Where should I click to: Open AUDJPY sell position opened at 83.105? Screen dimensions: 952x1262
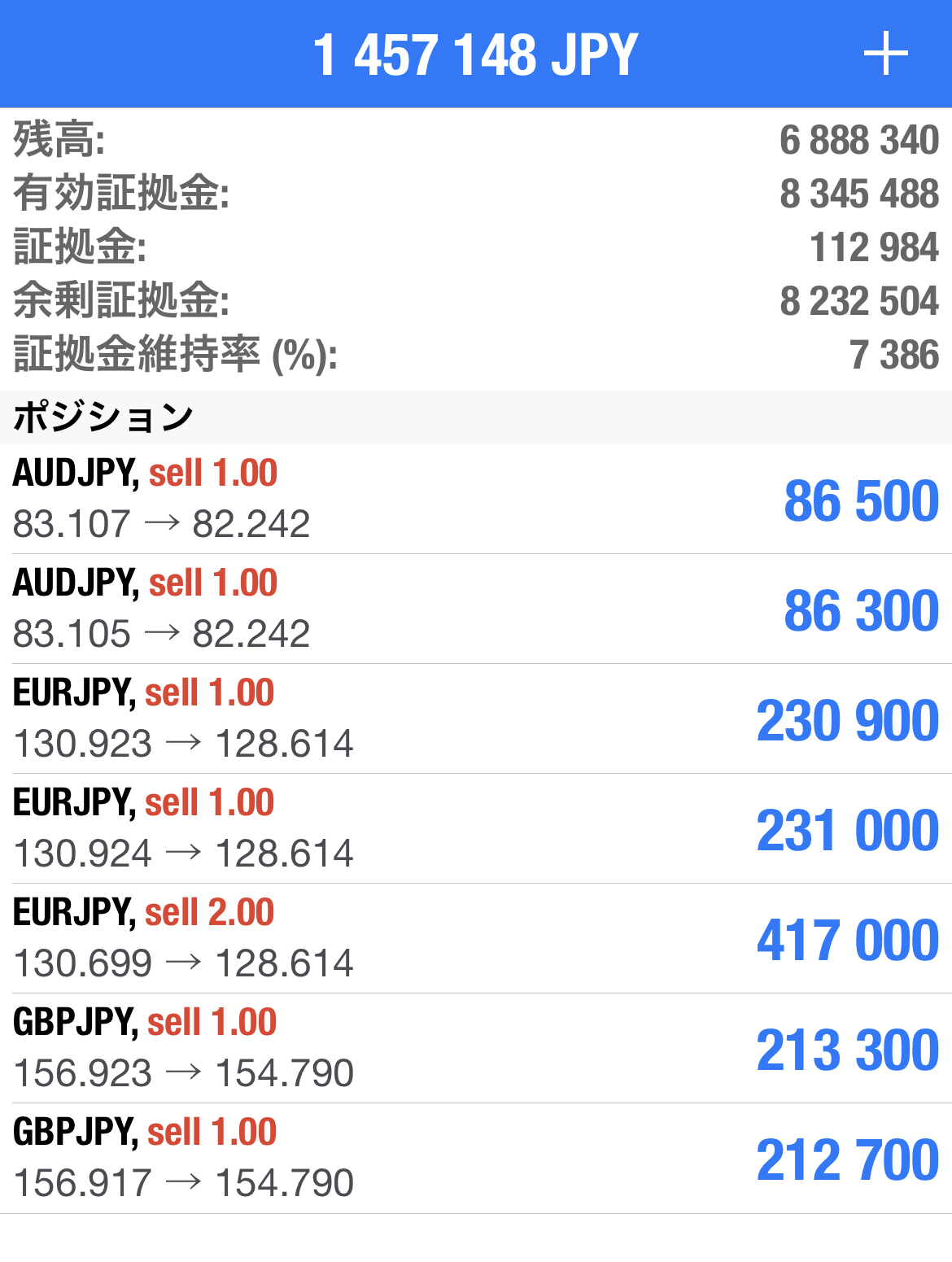(476, 609)
